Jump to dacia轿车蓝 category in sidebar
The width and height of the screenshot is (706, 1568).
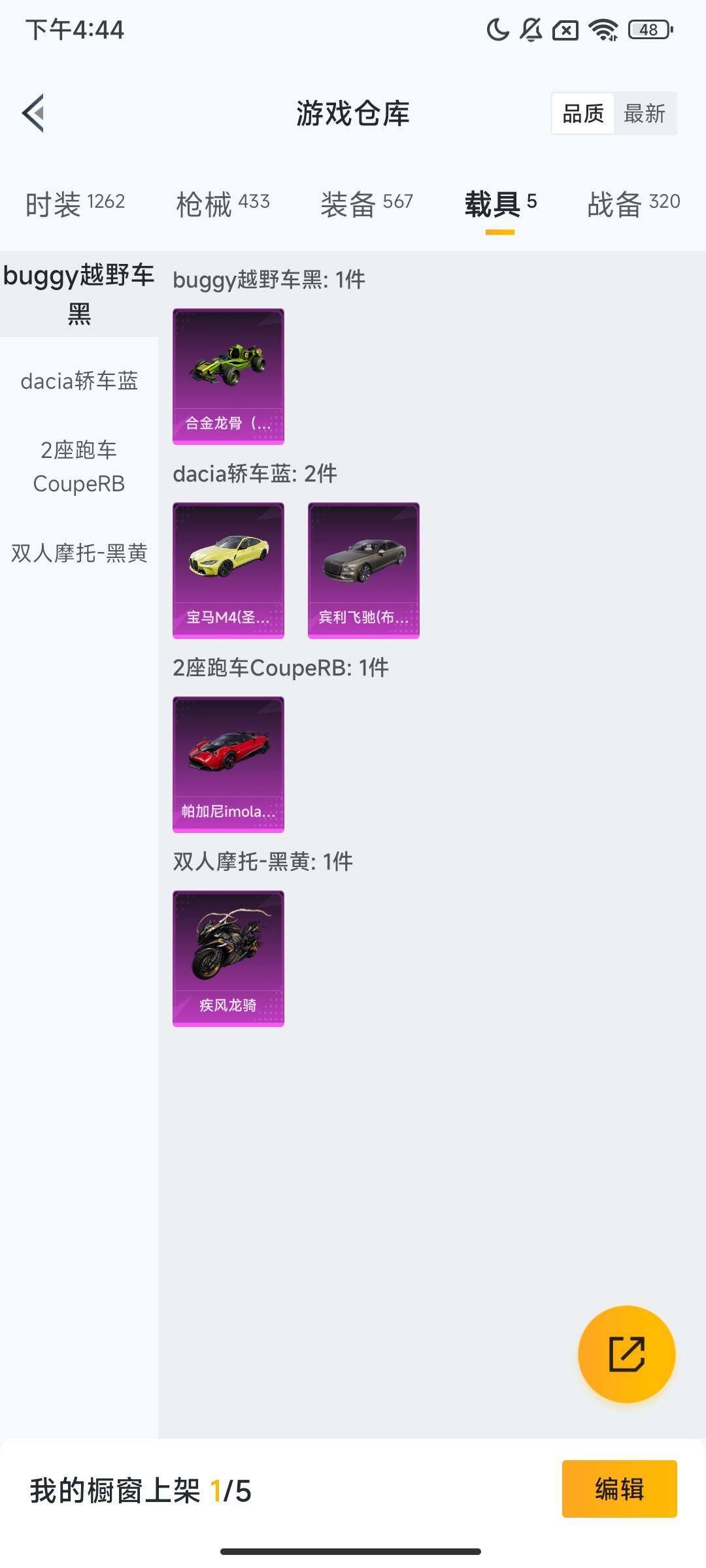79,381
